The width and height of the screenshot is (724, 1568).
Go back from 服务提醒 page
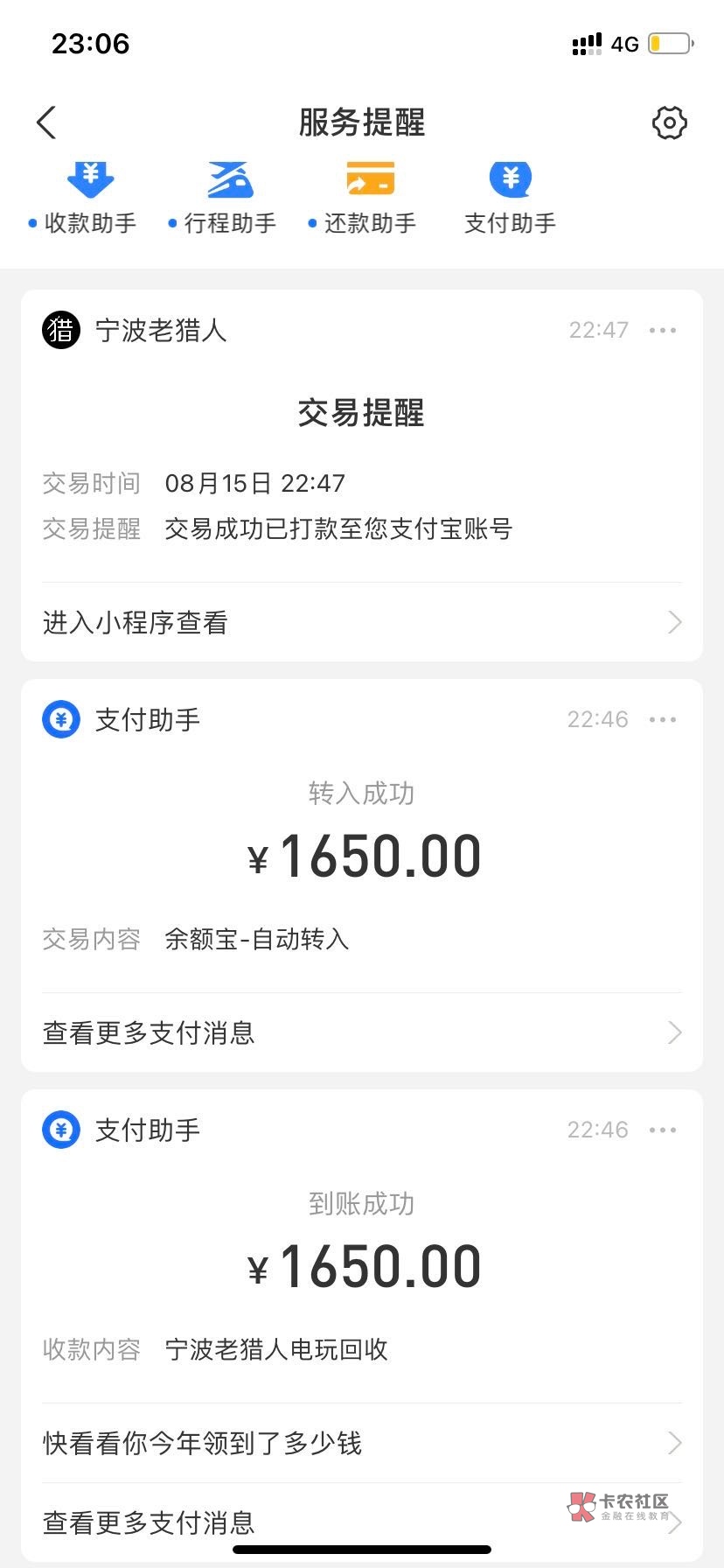click(x=46, y=122)
